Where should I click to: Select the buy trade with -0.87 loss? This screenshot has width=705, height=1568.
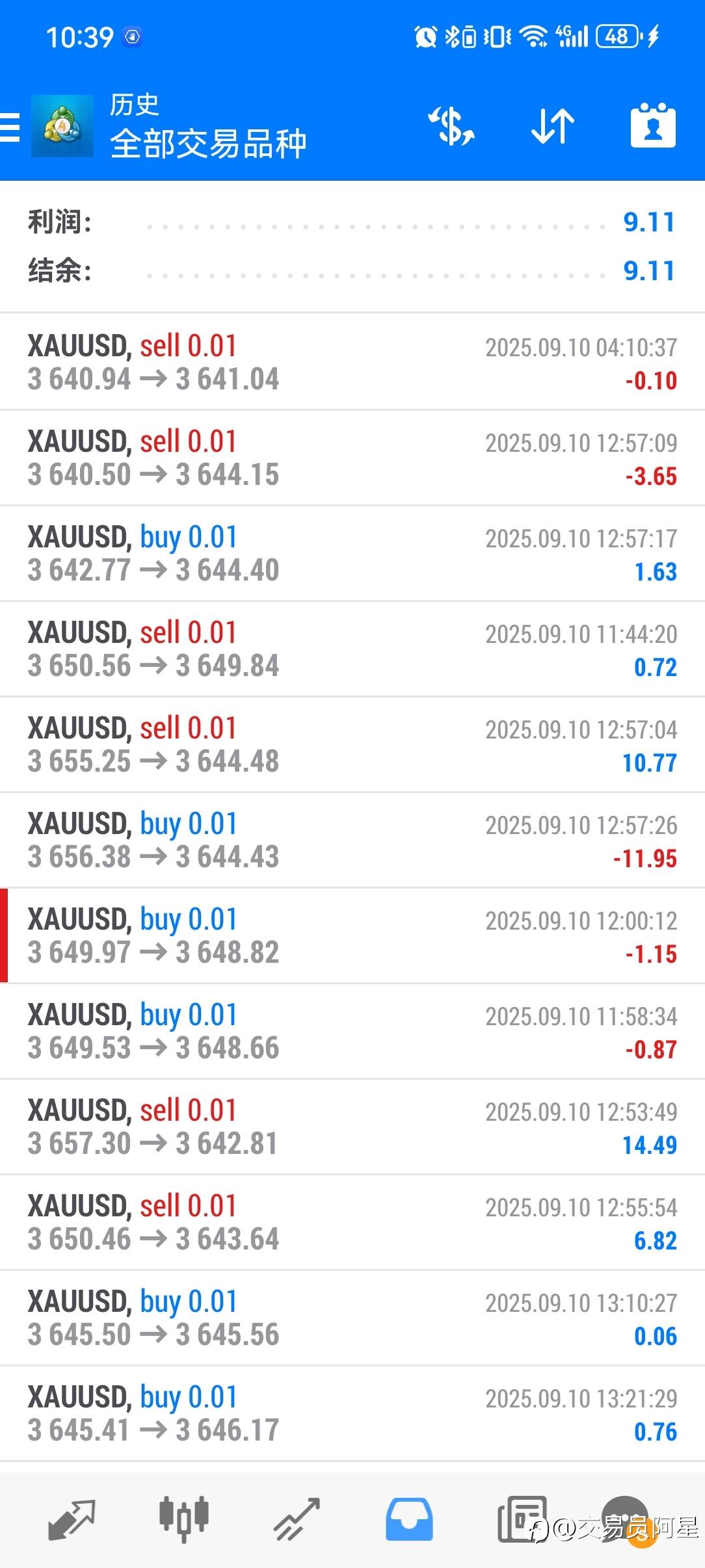[x=351, y=1031]
